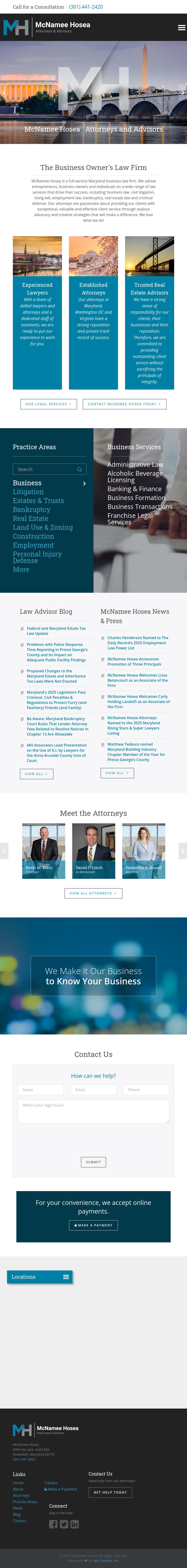Tap Make a Payment button
The image size is (187, 1568).
coord(93,1225)
